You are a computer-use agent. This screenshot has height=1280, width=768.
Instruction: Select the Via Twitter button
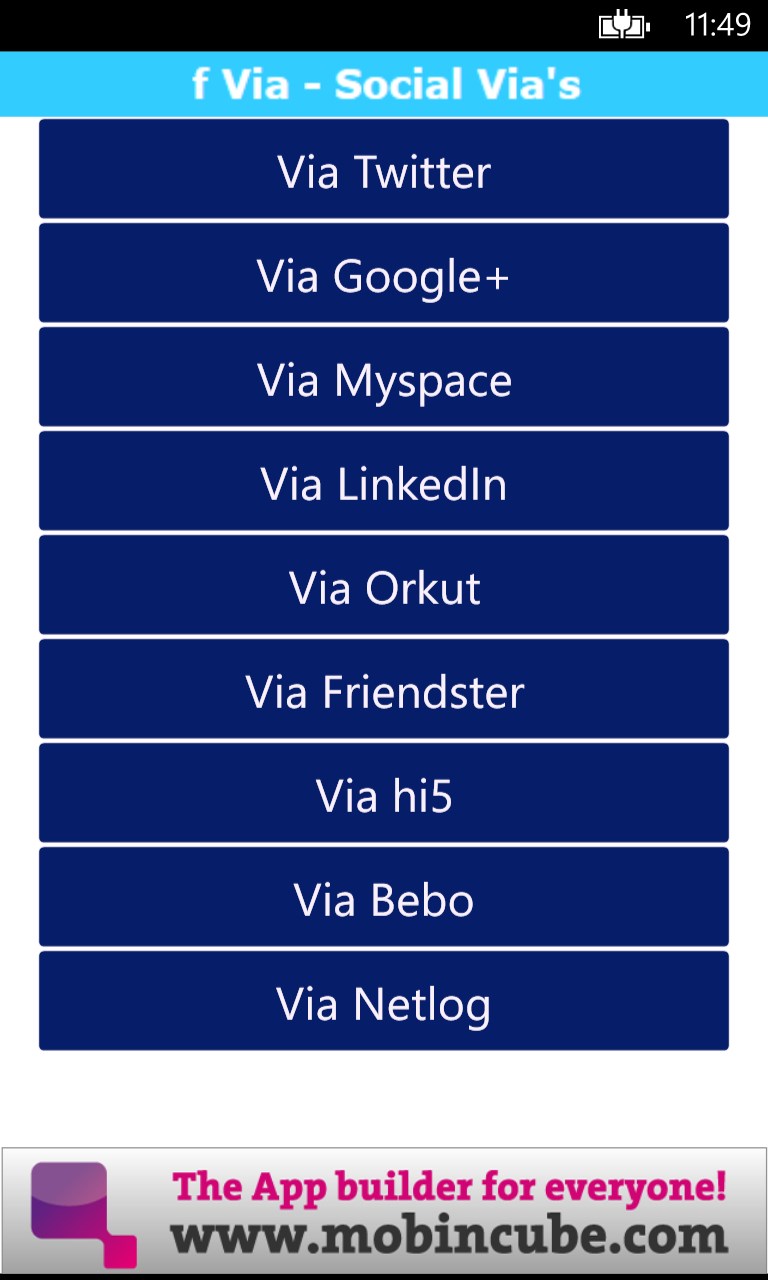(x=384, y=169)
